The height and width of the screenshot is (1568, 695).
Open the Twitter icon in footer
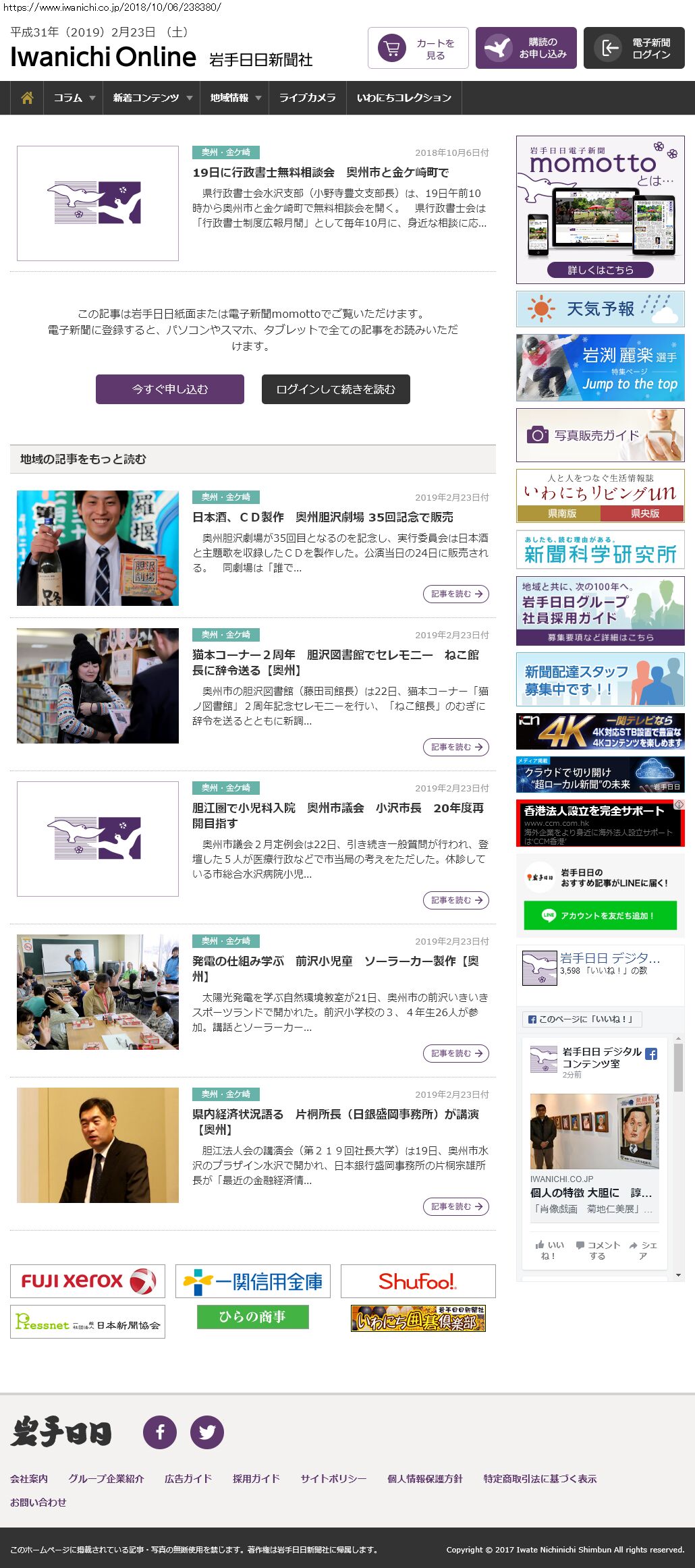click(x=207, y=1432)
